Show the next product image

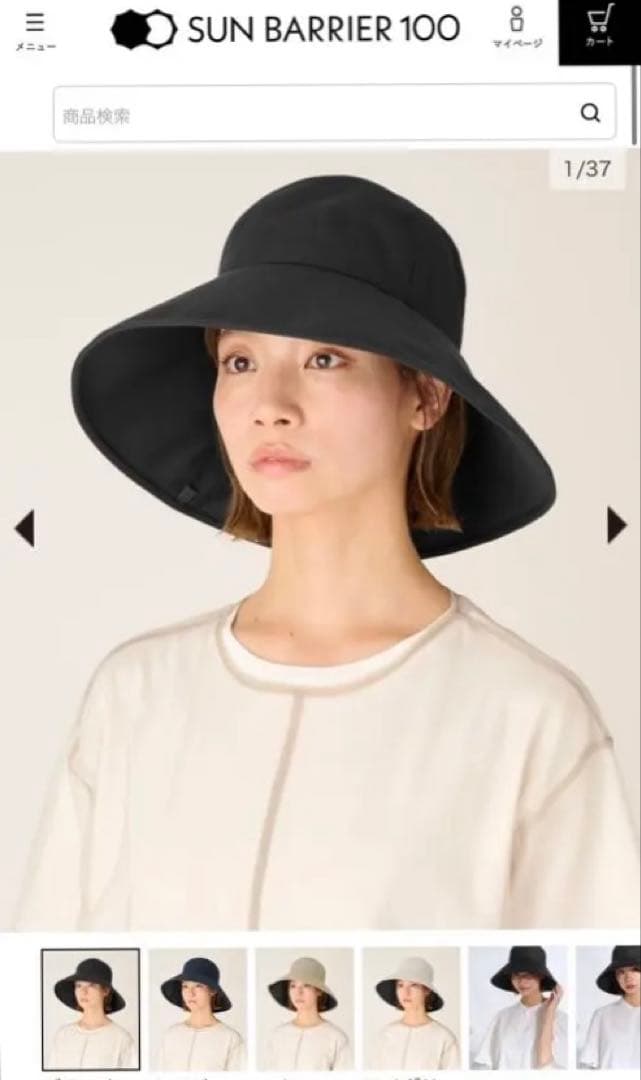tap(616, 526)
